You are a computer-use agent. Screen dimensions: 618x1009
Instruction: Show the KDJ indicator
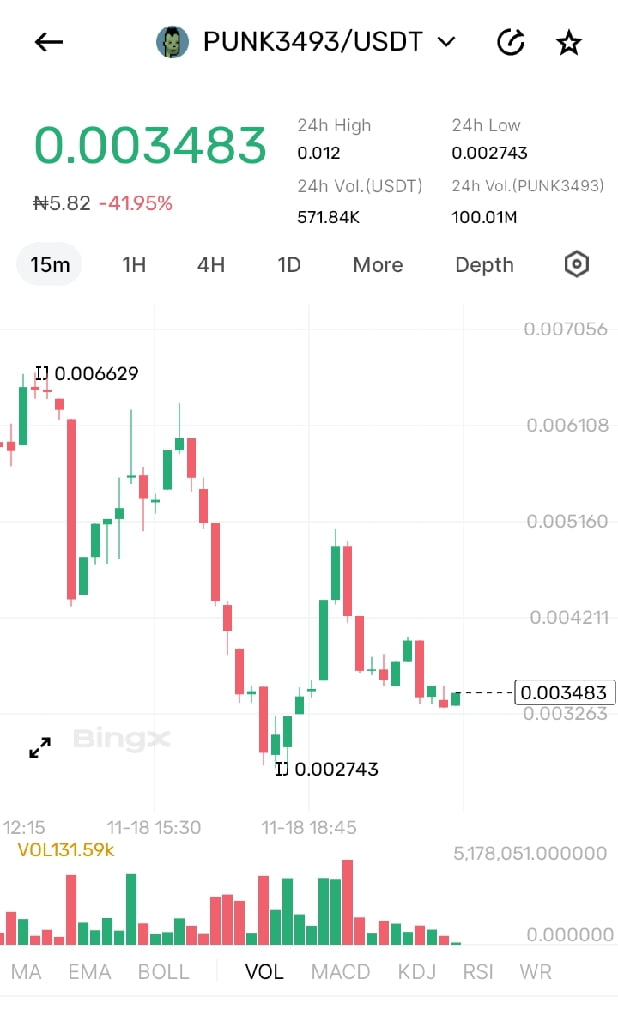pos(416,972)
